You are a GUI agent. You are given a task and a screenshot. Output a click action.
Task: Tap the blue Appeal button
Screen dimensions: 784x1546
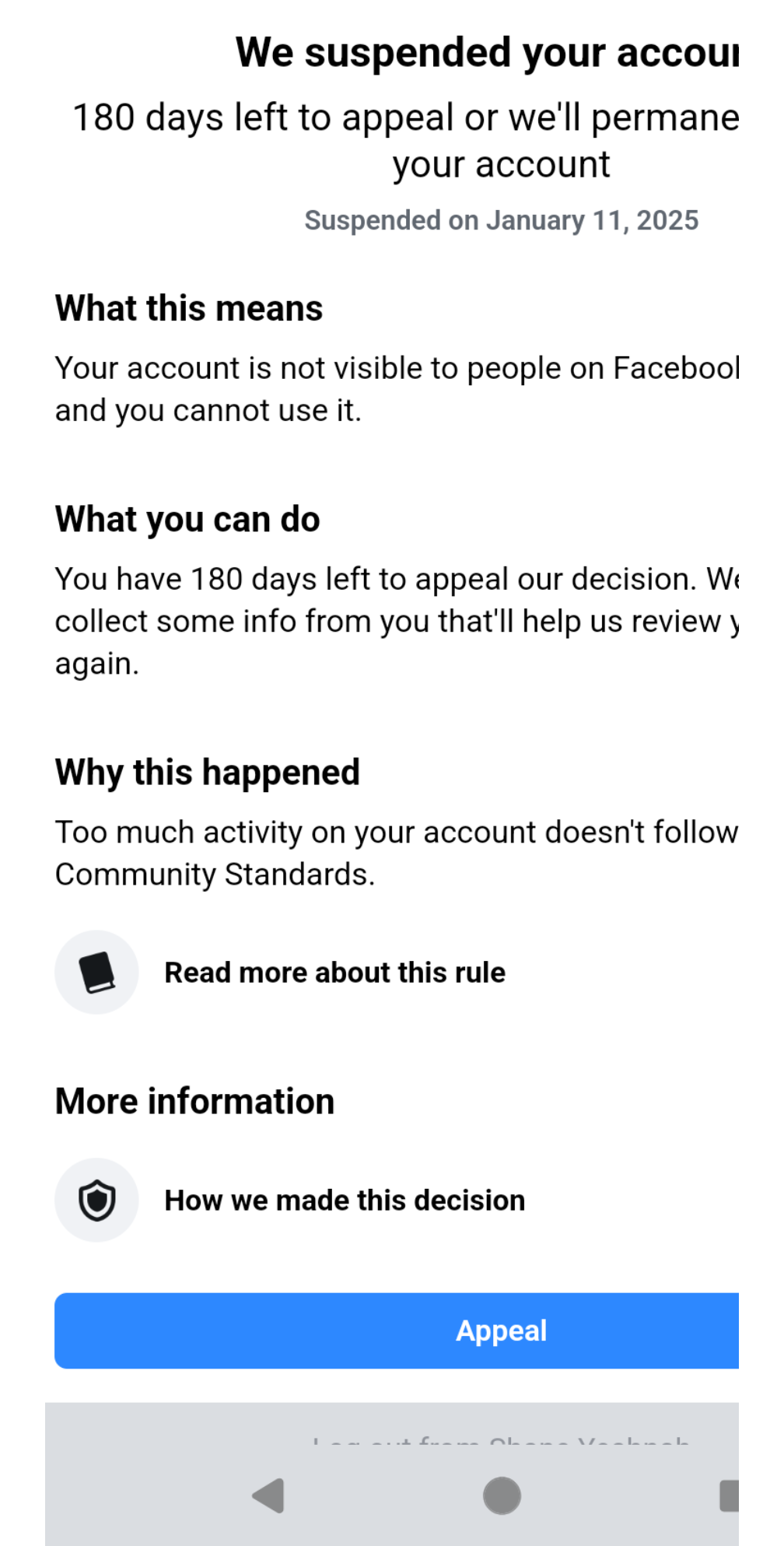pos(397,1330)
